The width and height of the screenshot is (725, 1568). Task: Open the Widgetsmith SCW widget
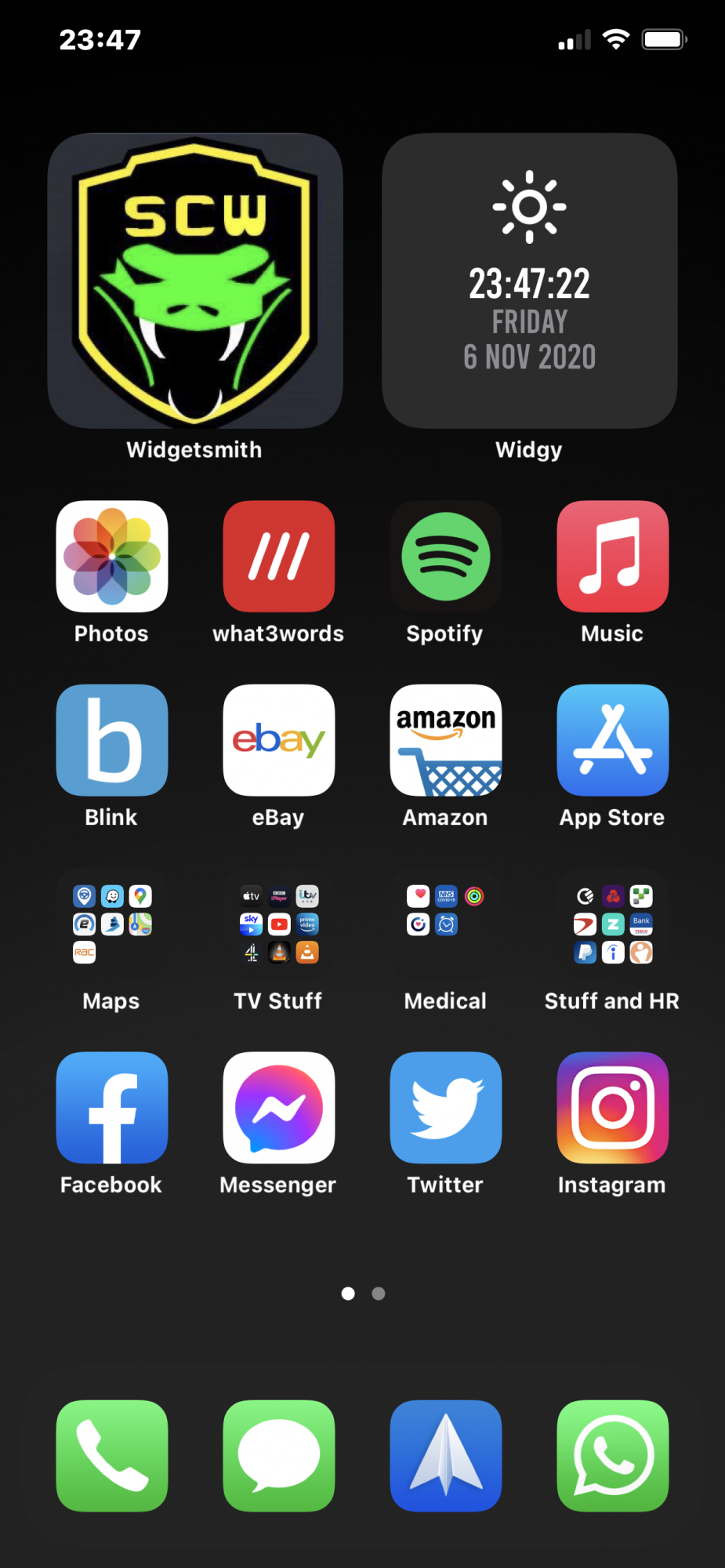tap(195, 281)
